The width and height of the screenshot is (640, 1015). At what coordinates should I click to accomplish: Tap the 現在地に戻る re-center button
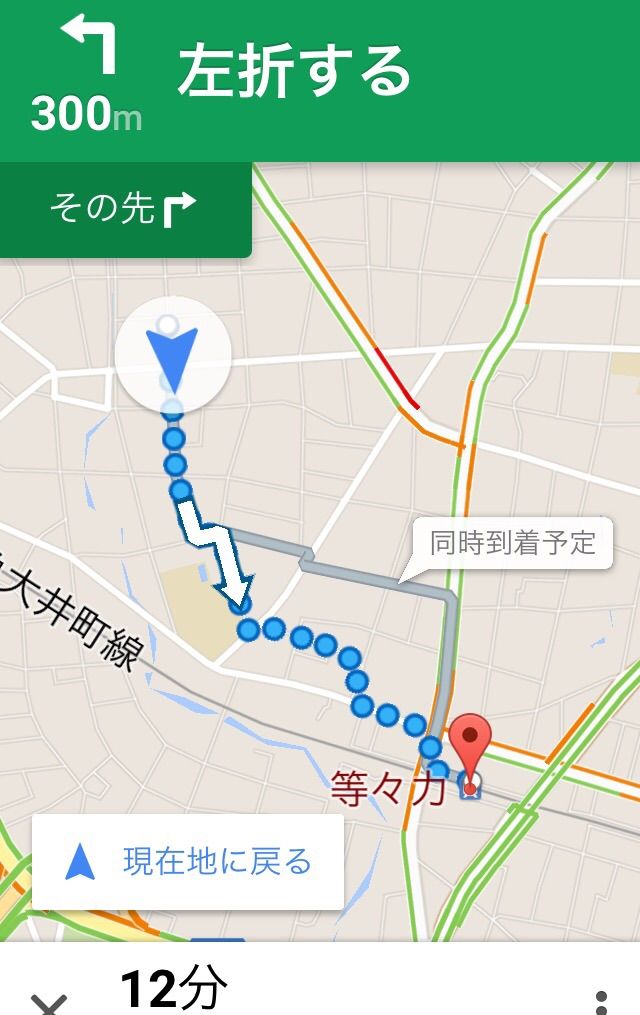tap(188, 862)
